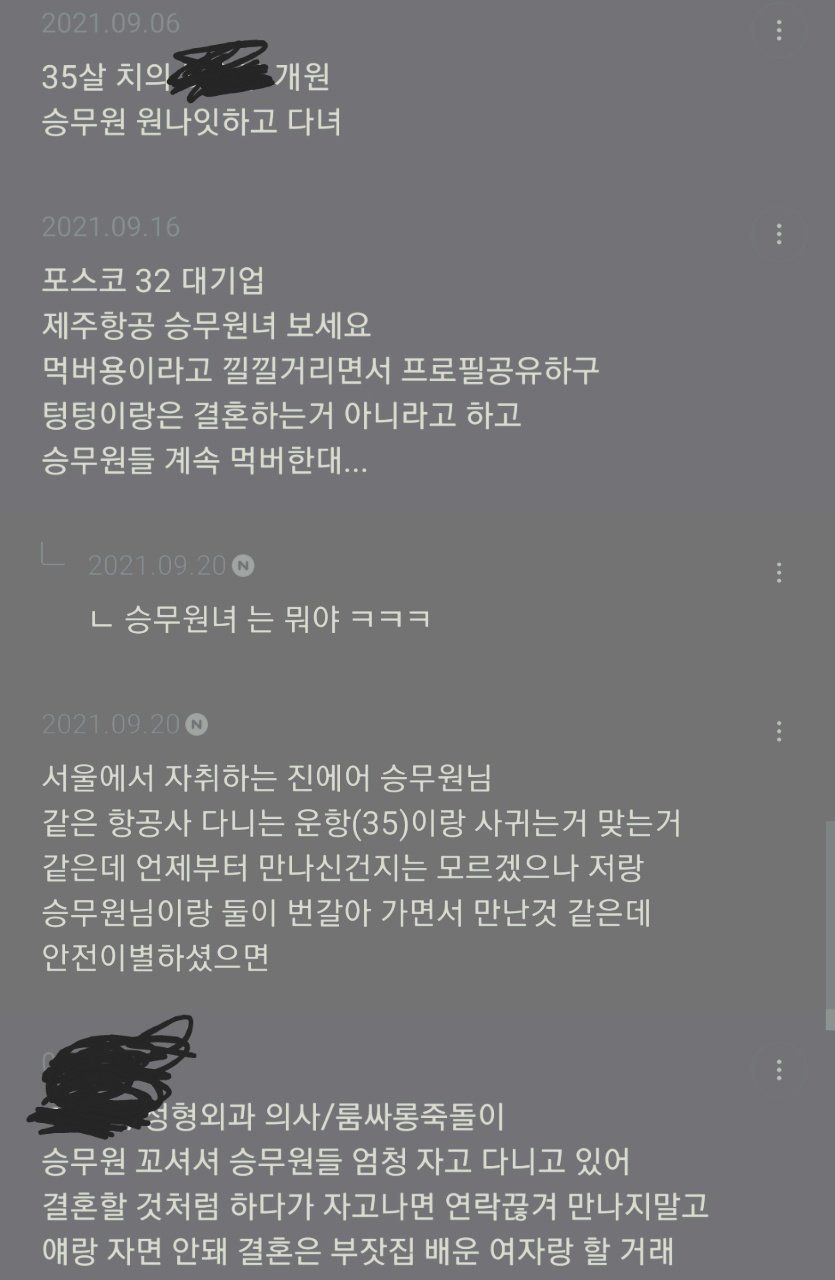Screen dimensions: 835x1280
Task: Open menu for the 승무원녀 는 뭐야 reply
Action: point(779,573)
